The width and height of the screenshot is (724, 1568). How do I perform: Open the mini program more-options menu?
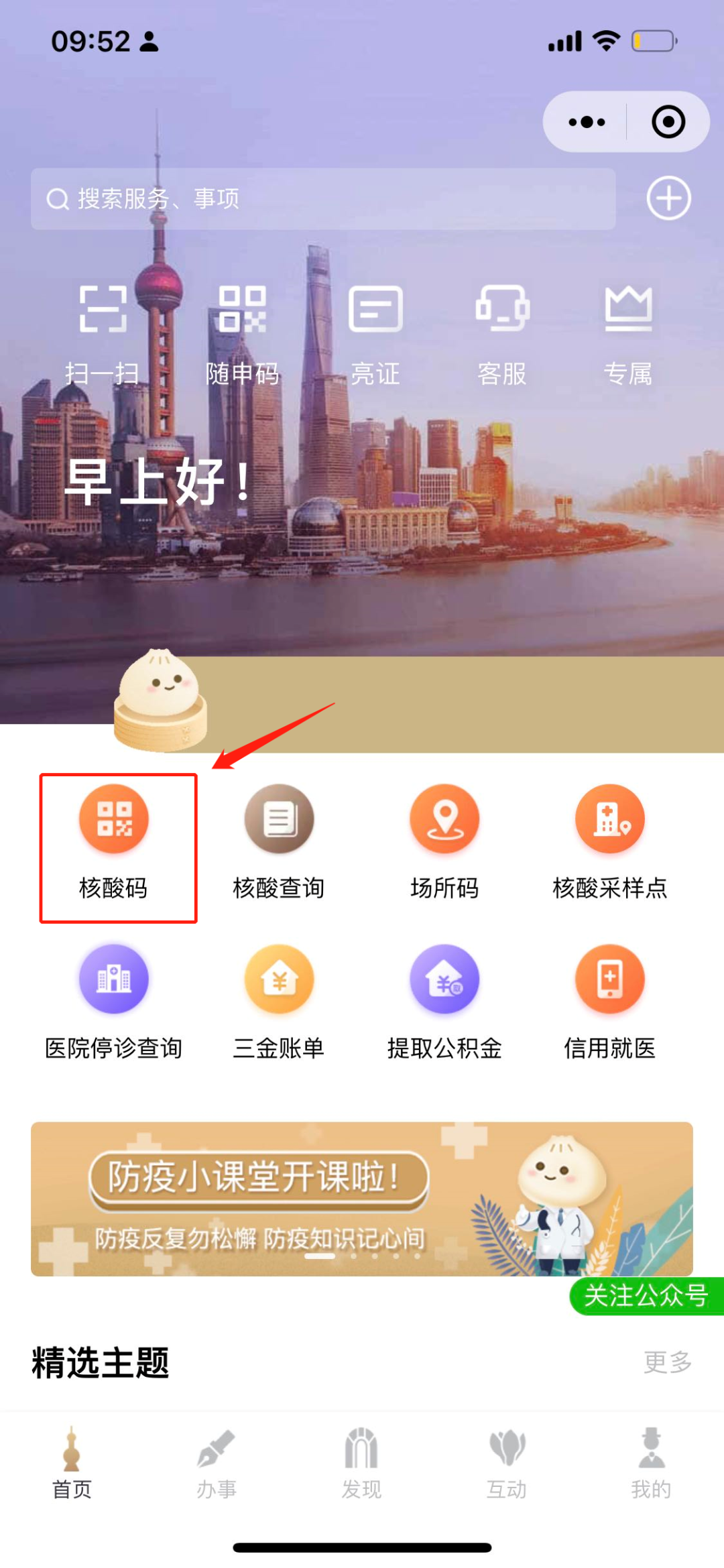(587, 122)
